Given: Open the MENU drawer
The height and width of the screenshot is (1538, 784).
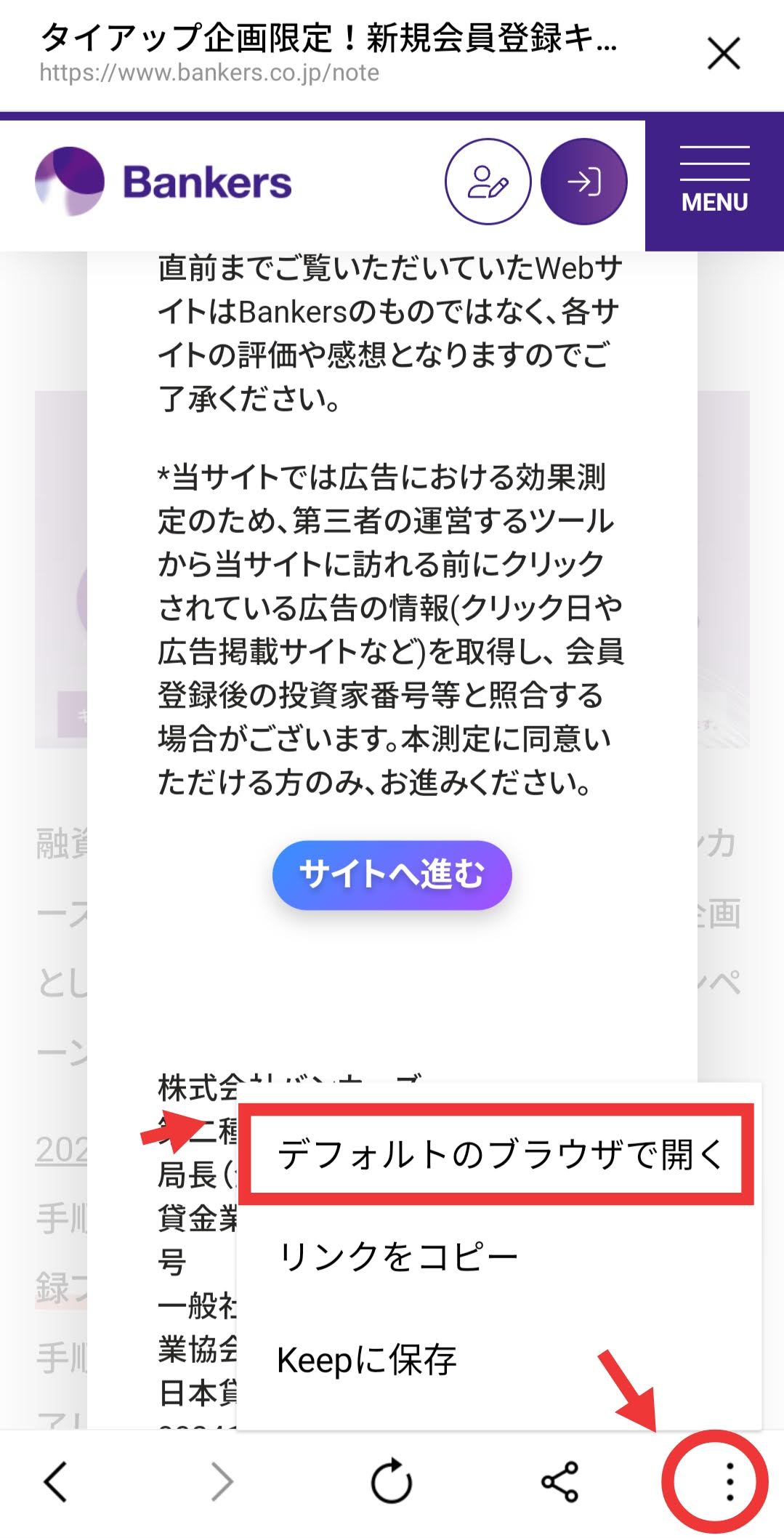Looking at the screenshot, I should pos(714,182).
